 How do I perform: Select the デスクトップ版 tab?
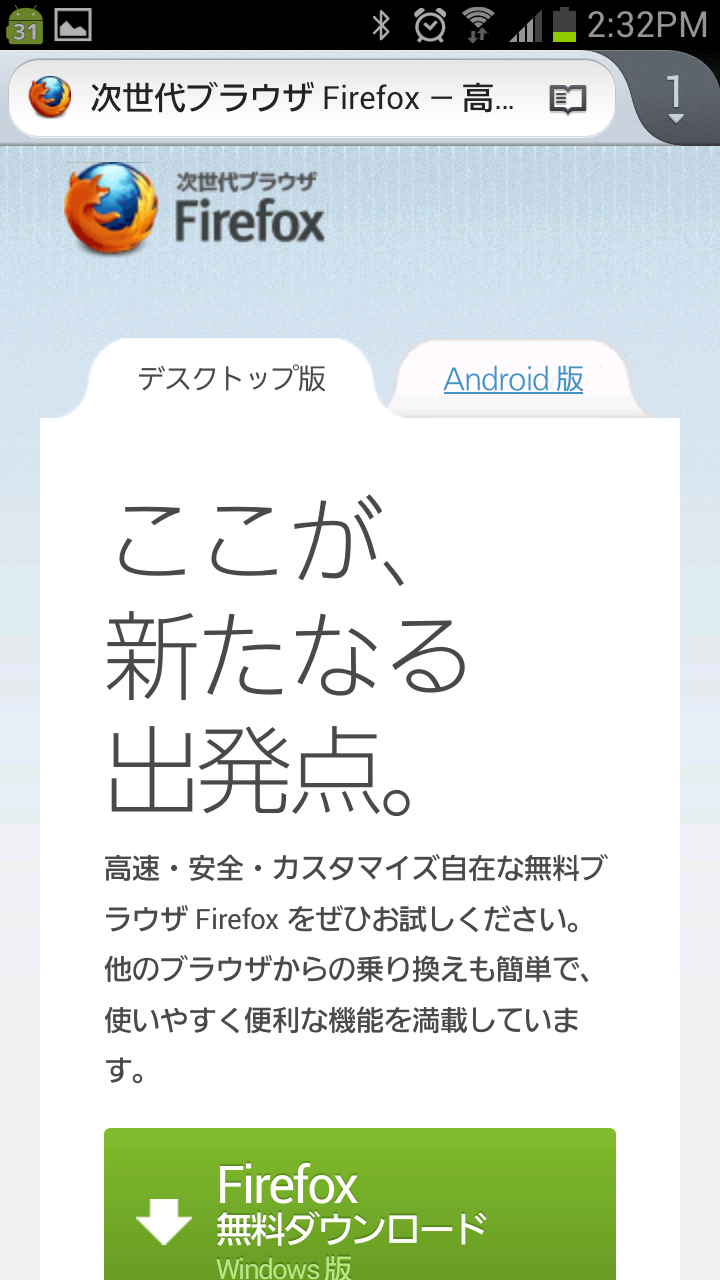231,379
